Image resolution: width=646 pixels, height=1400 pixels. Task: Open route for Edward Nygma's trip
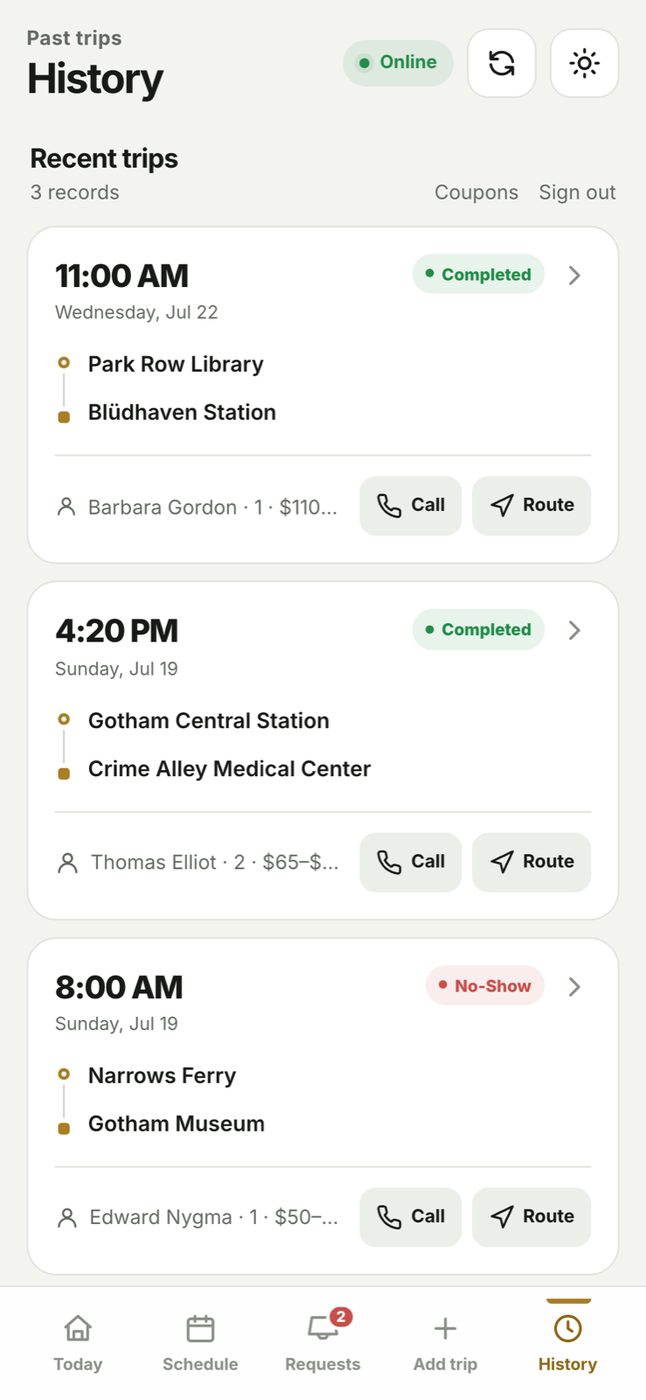(532, 1217)
